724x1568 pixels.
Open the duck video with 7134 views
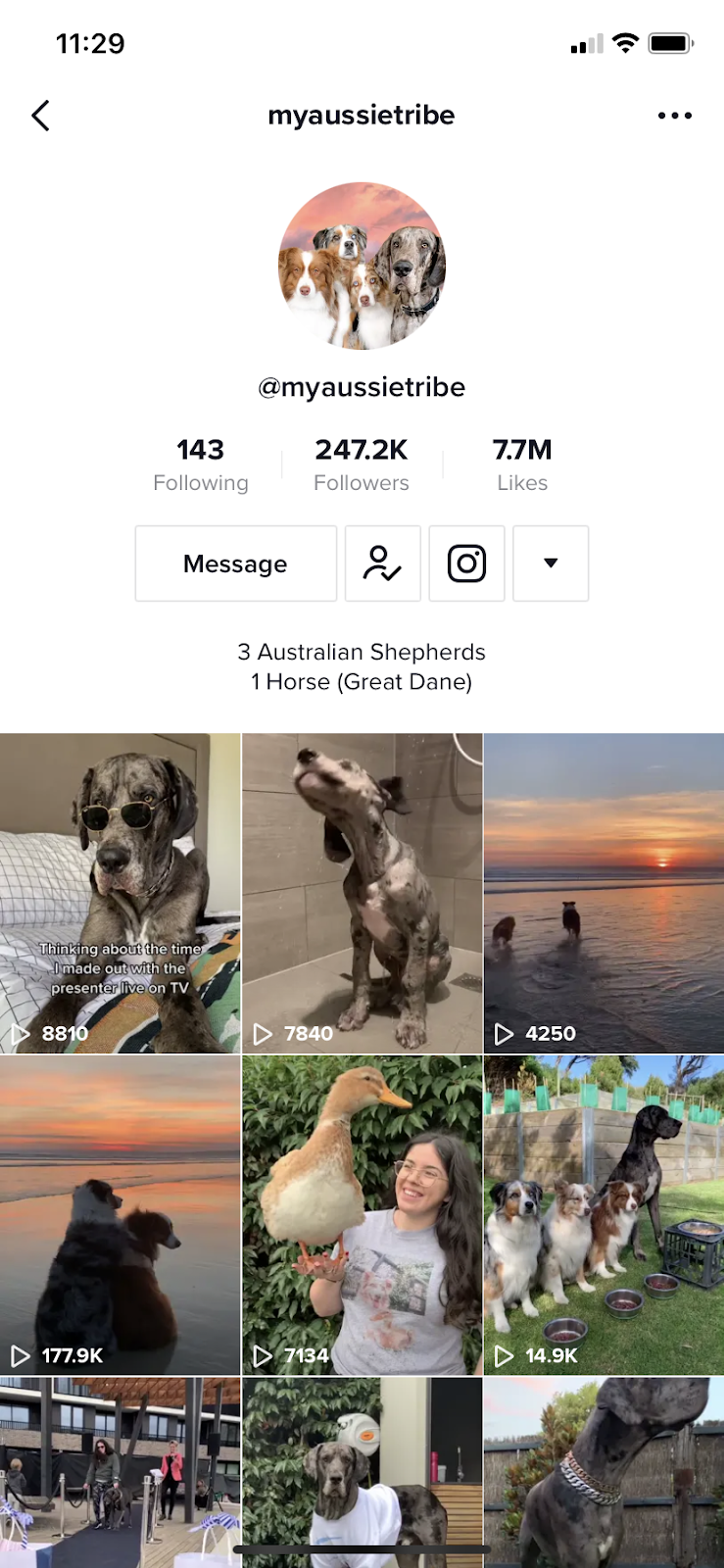pyautogui.click(x=362, y=1215)
